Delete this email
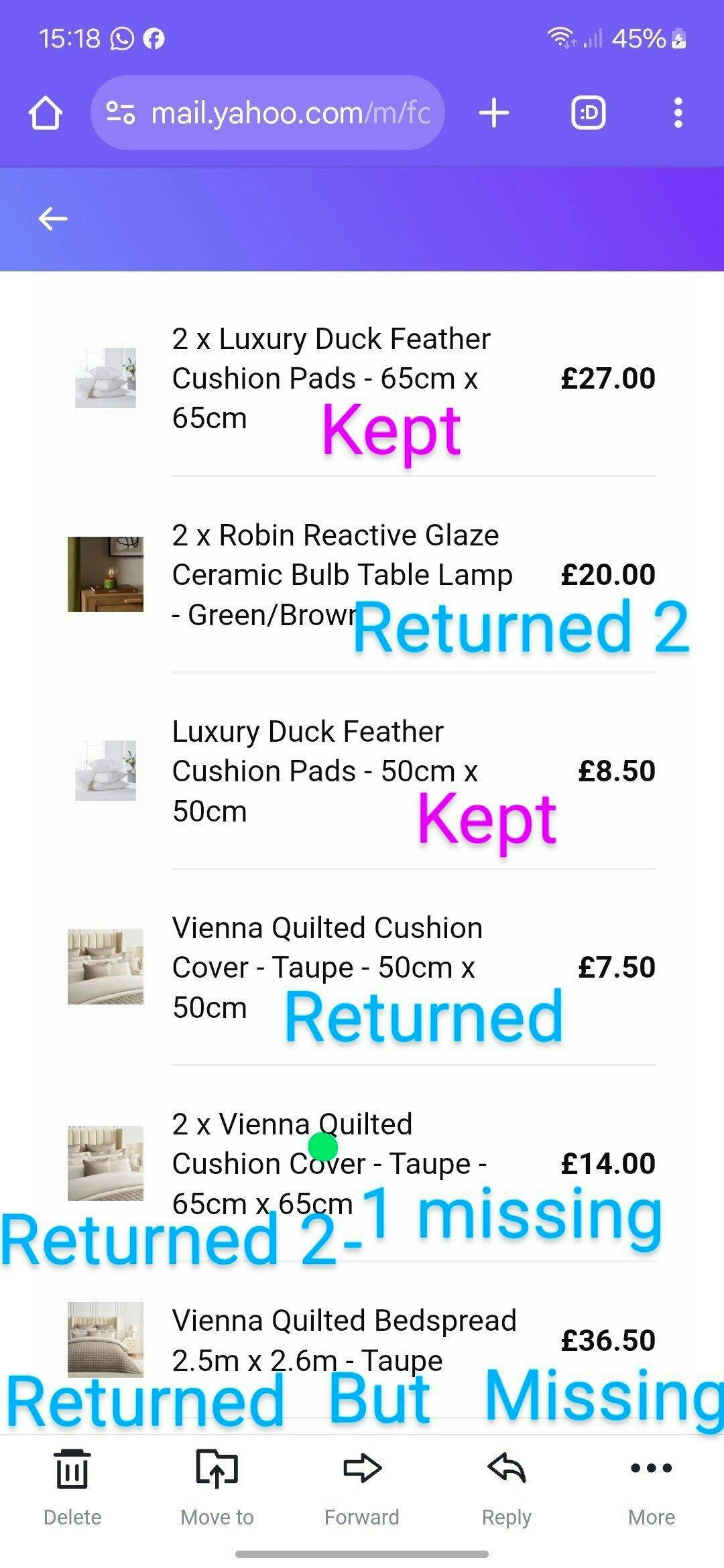Viewport: 724px width, 1568px height. click(72, 1485)
